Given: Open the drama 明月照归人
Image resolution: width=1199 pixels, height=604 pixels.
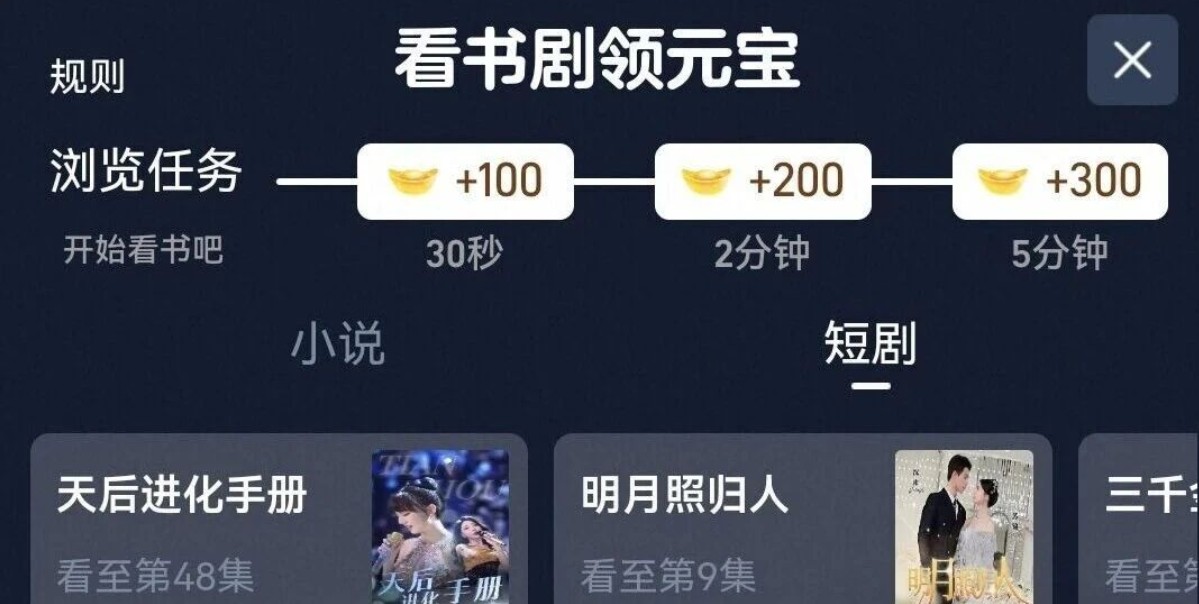Looking at the screenshot, I should coord(803,520).
